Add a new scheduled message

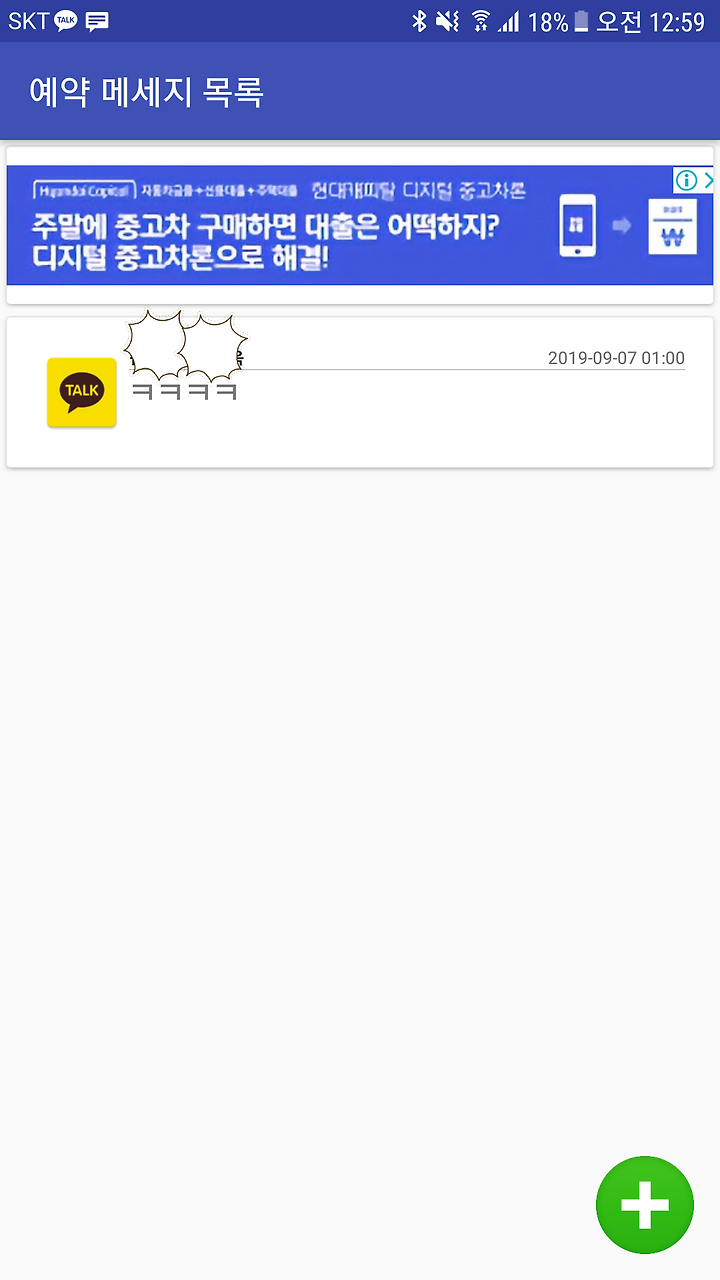point(644,1205)
